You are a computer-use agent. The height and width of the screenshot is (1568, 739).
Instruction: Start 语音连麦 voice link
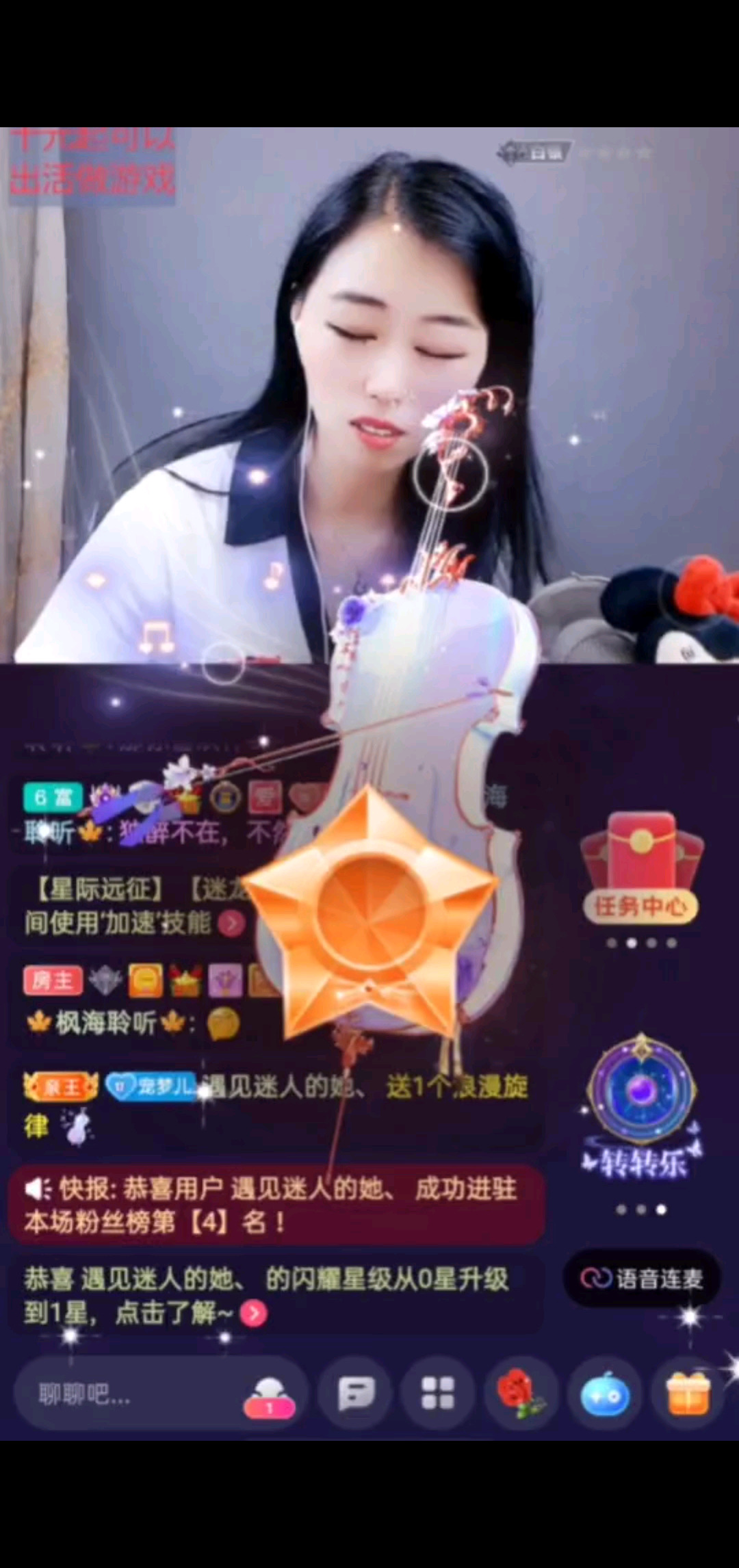642,1279
